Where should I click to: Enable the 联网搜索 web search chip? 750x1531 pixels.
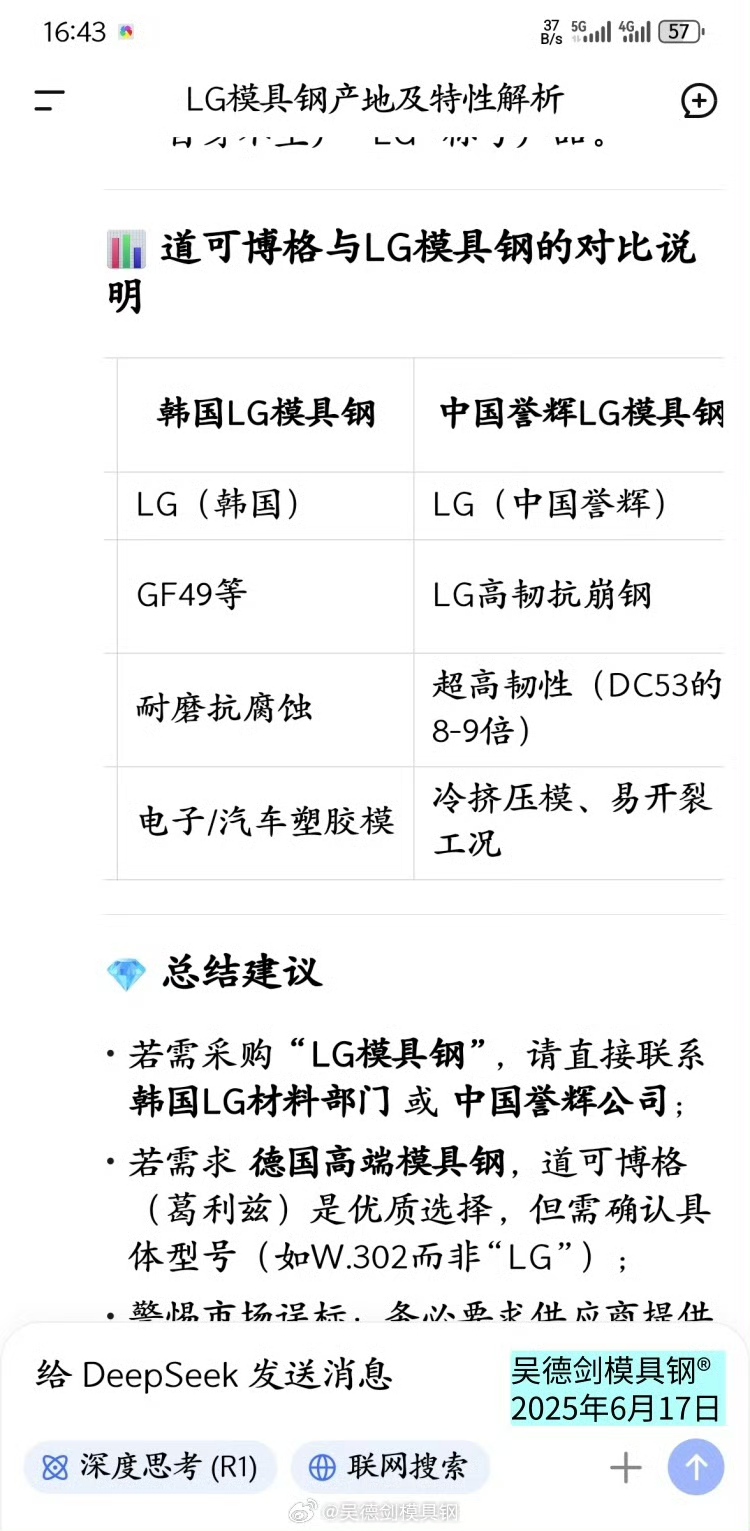390,1467
